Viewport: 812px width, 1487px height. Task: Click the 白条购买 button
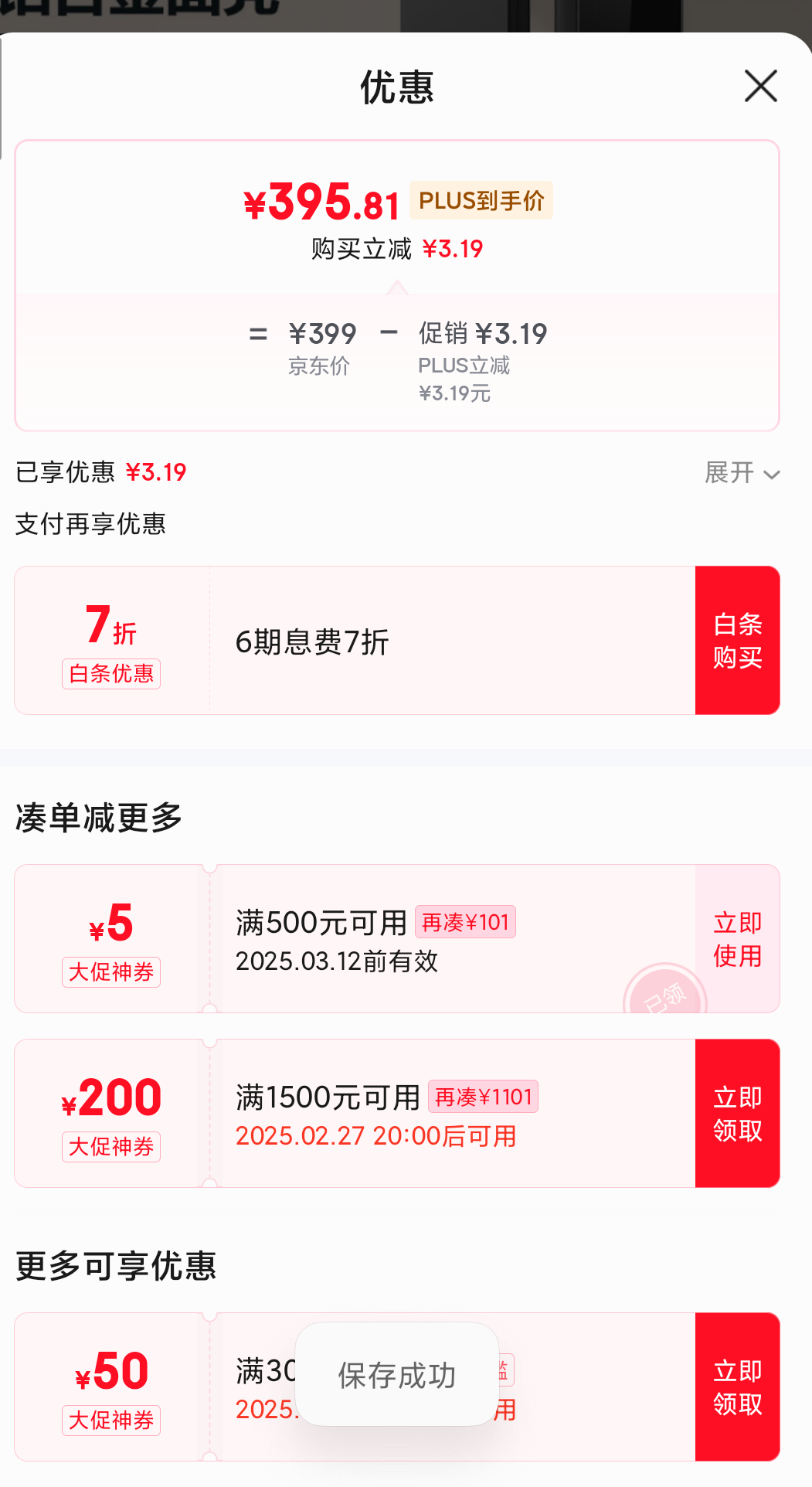(737, 640)
